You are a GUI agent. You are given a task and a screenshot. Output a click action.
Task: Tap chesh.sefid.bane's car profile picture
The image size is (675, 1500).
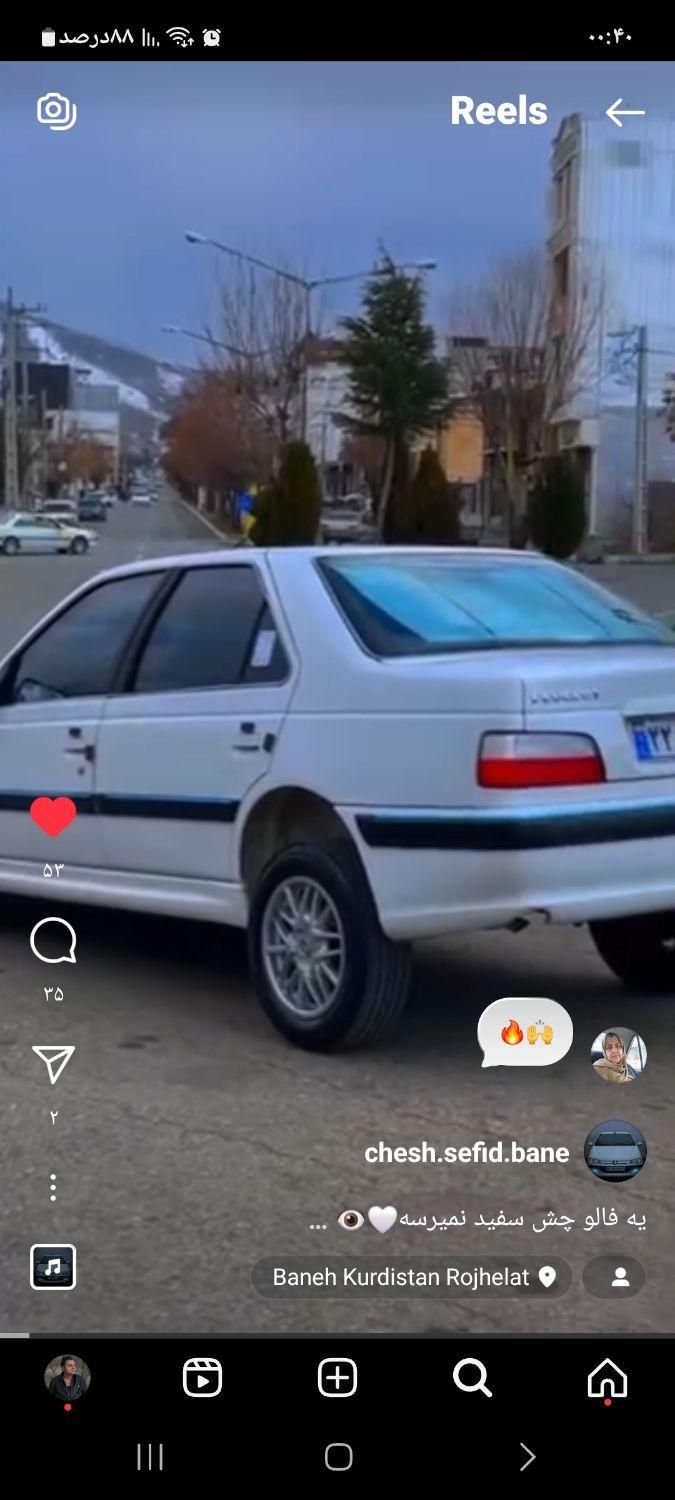click(615, 1151)
